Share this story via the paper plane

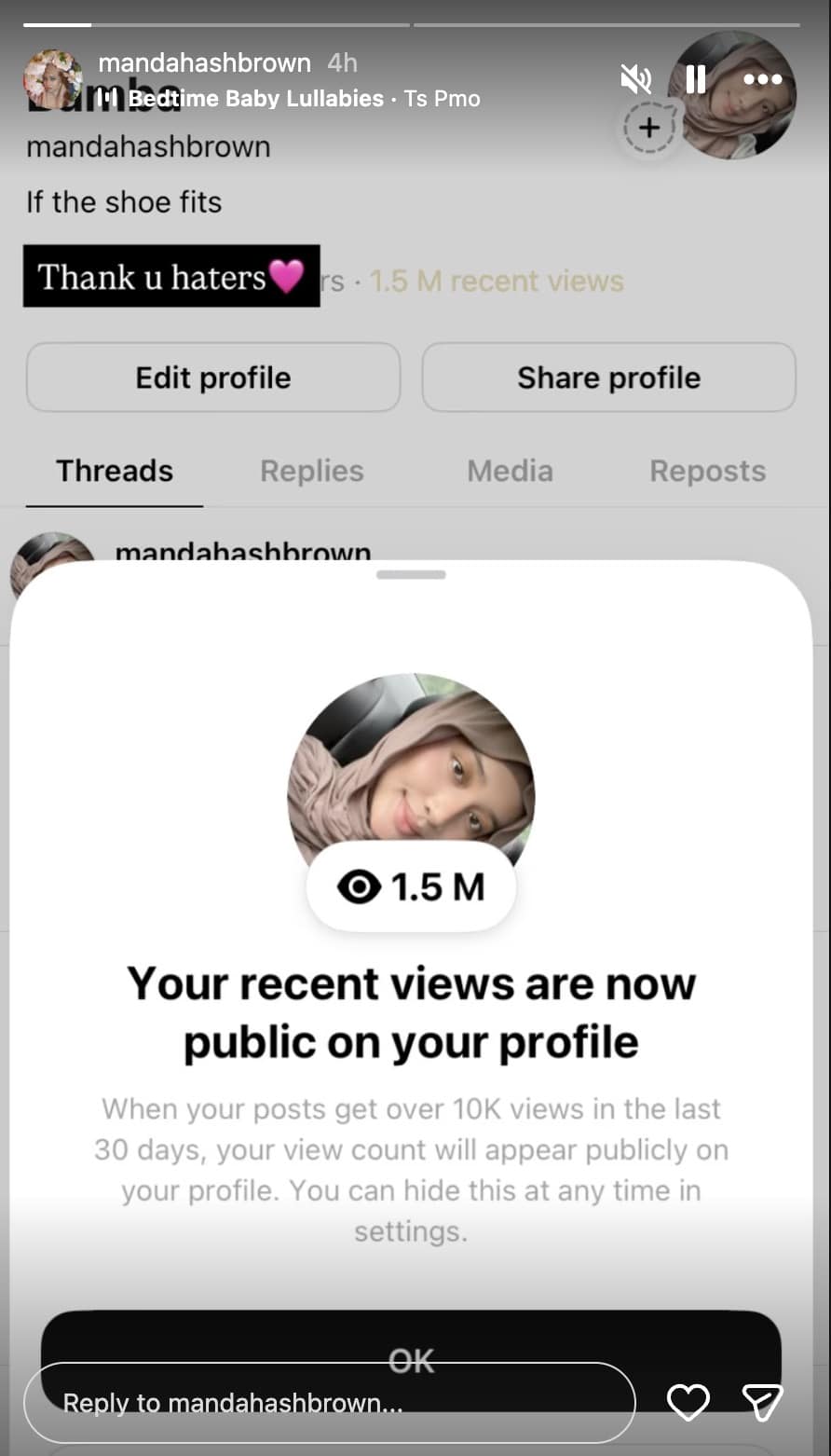click(761, 1402)
